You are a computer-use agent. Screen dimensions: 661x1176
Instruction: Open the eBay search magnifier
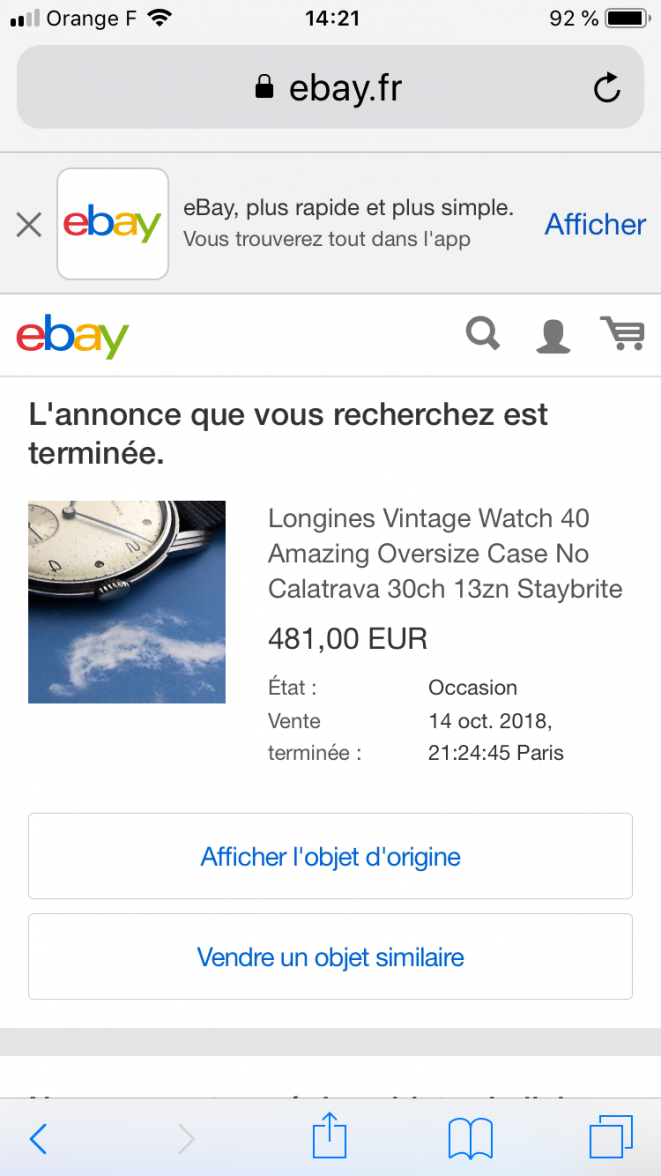pos(483,333)
